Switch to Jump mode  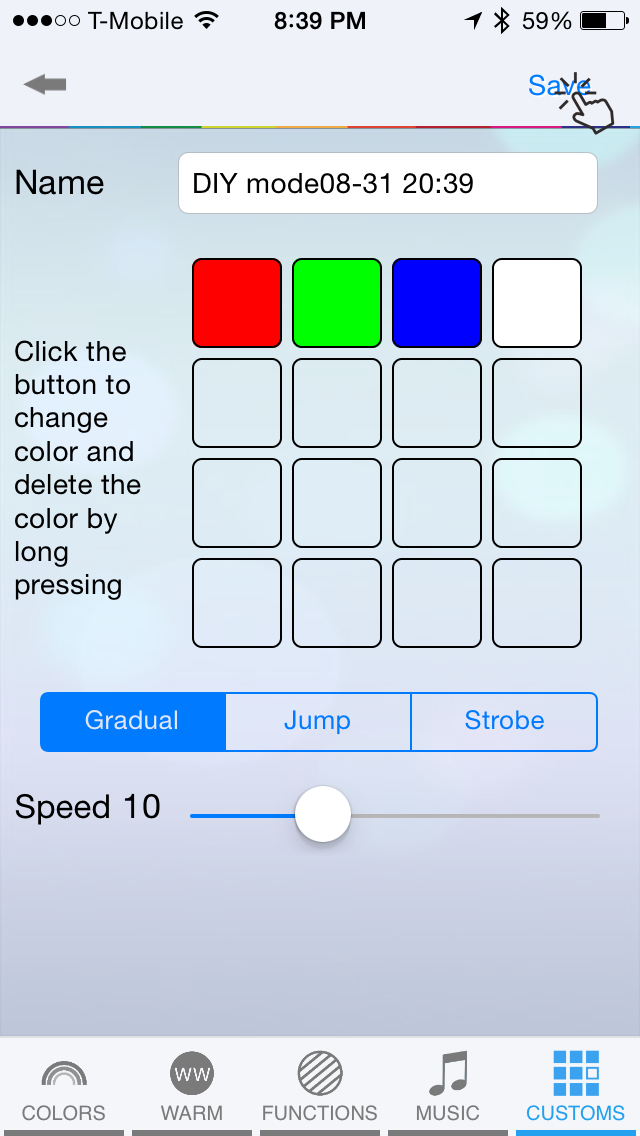point(318,722)
